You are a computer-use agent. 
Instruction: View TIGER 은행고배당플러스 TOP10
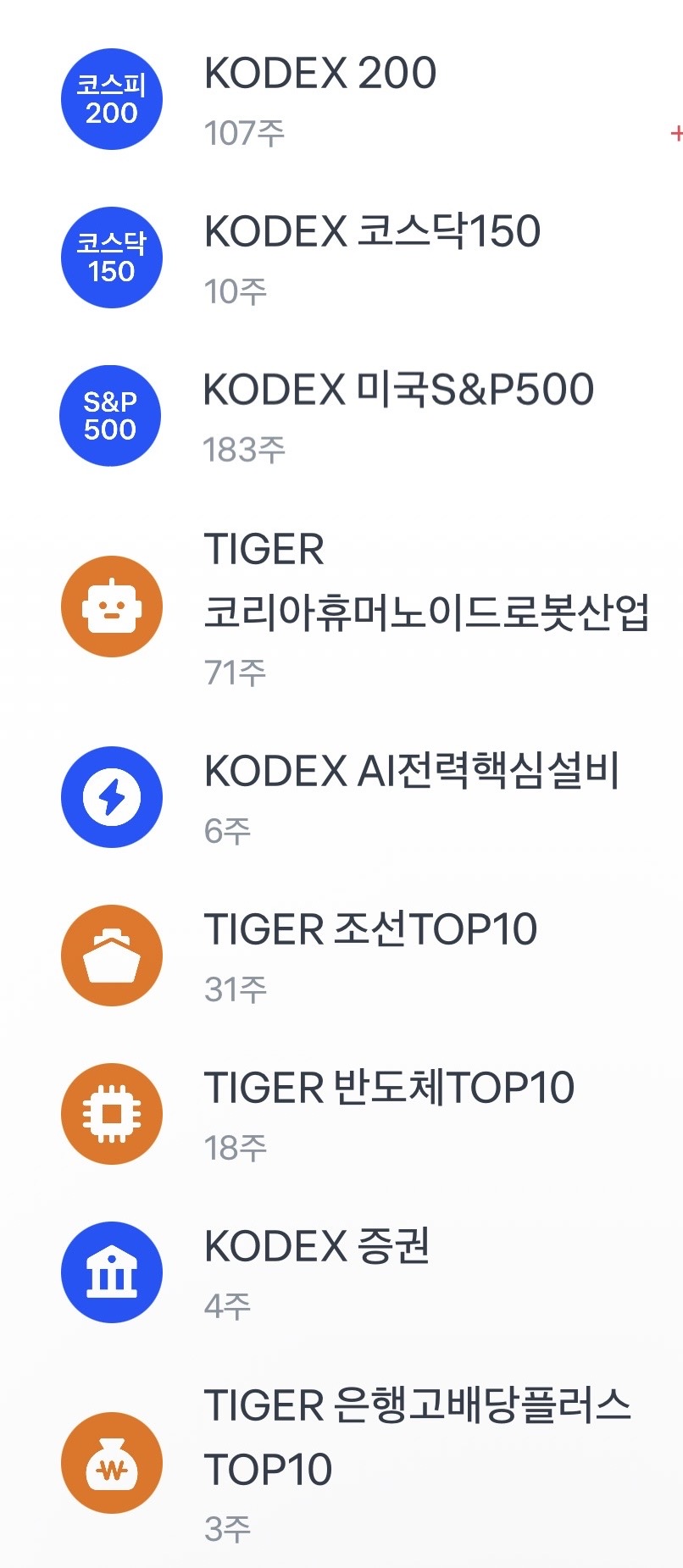pyautogui.click(x=341, y=1463)
